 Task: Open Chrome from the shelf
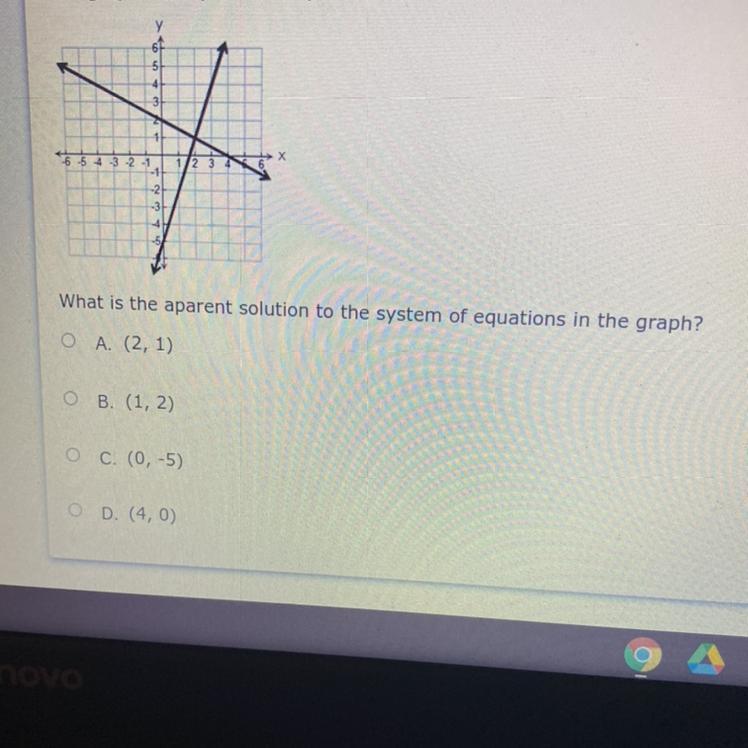coord(642,655)
